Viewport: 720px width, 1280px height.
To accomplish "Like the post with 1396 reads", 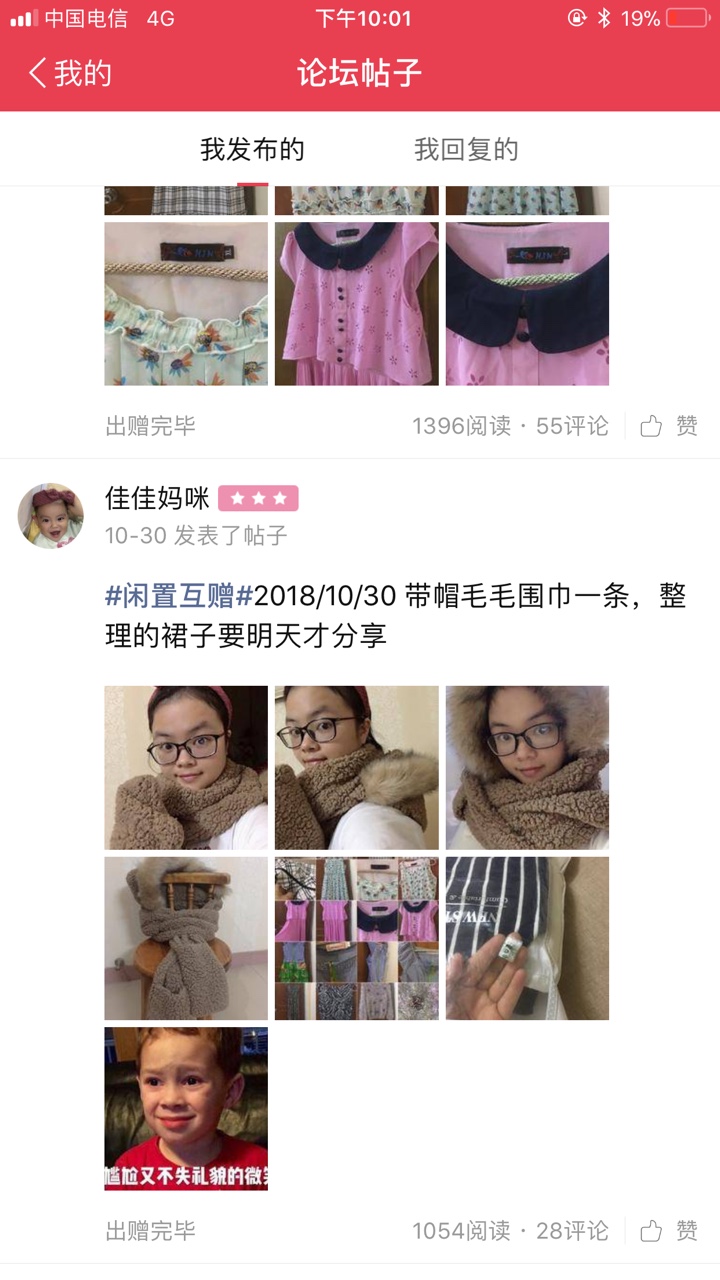I will (669, 426).
